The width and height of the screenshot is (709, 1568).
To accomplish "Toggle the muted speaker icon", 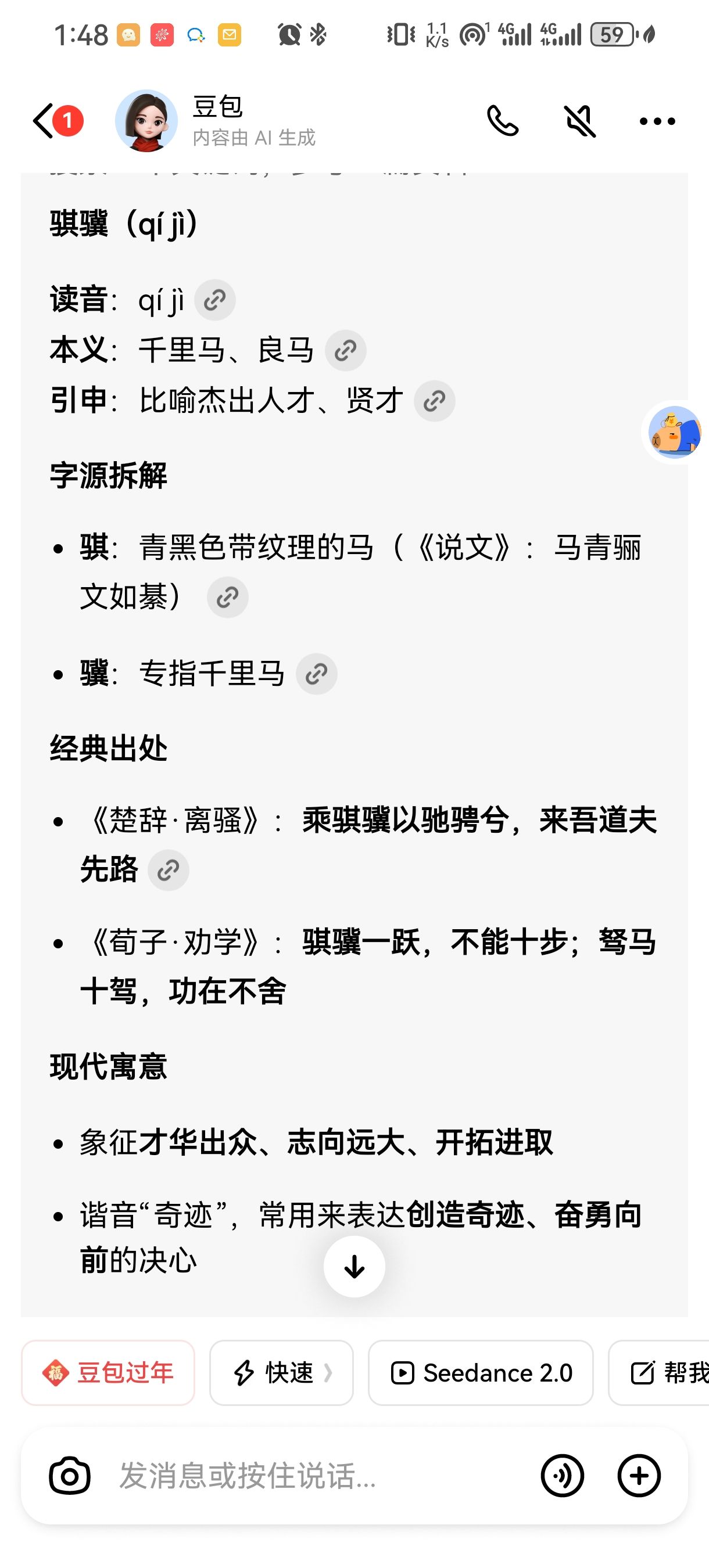I will tap(579, 121).
